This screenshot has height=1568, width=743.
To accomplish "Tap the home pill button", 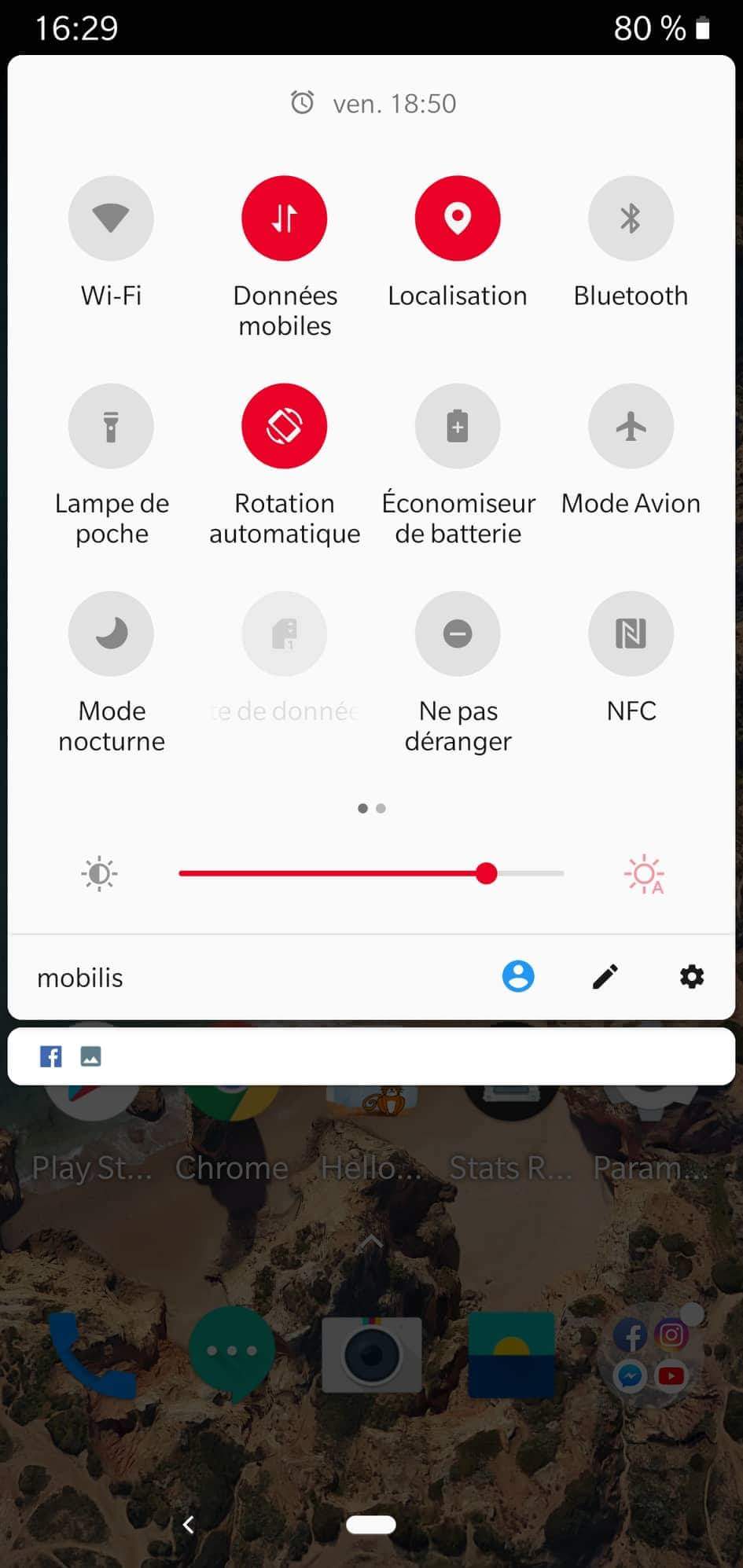I will (371, 1525).
